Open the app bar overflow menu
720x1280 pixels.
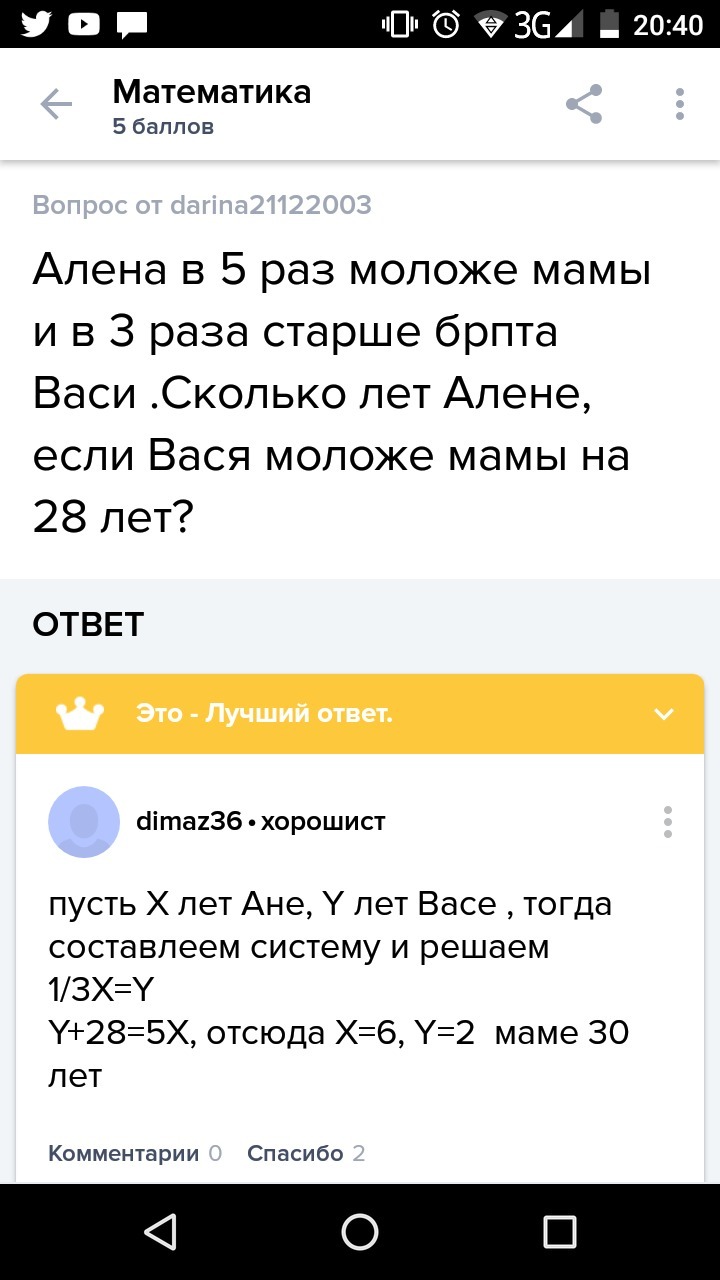(x=680, y=104)
